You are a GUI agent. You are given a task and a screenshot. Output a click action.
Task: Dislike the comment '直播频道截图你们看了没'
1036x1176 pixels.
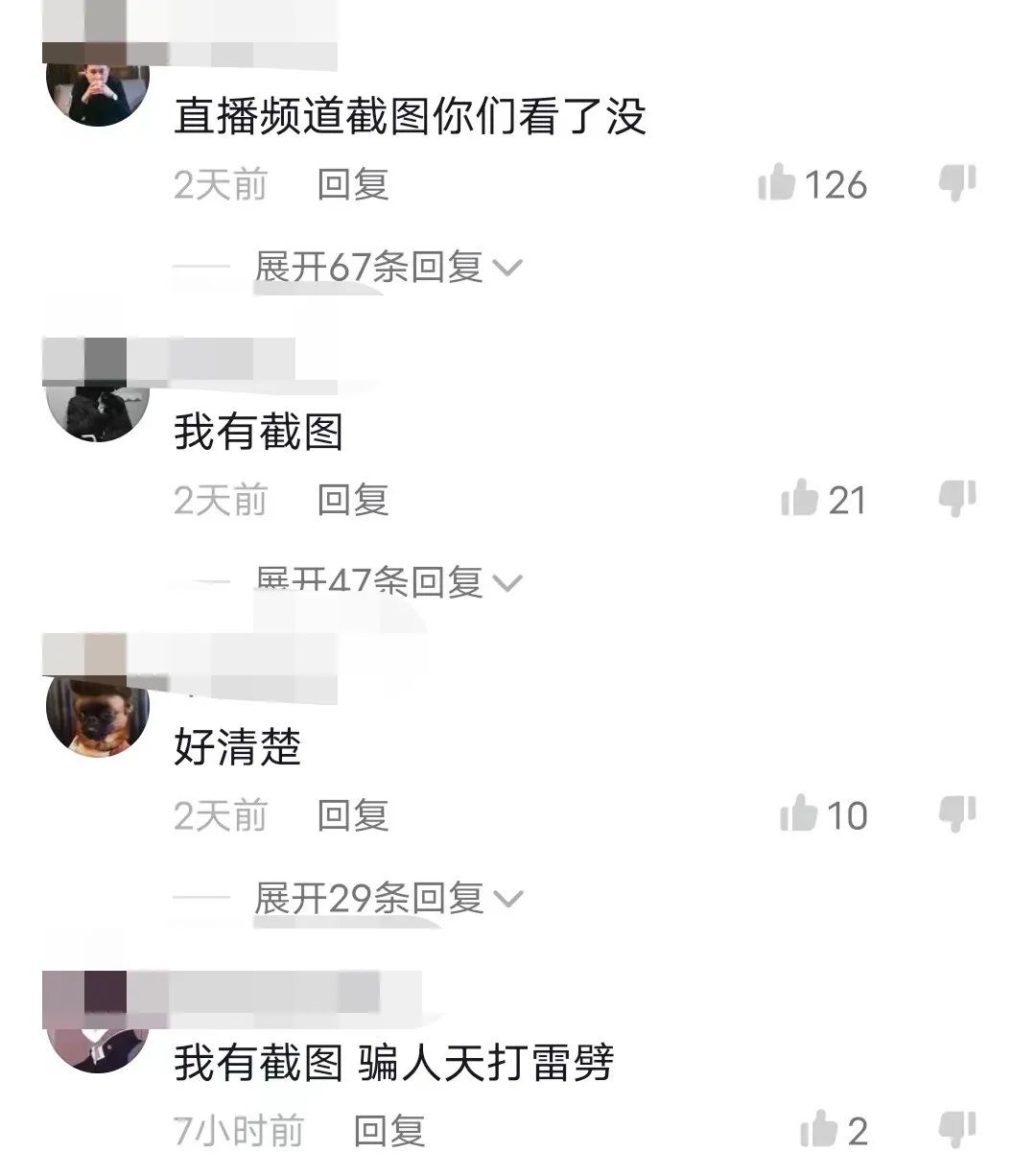click(957, 182)
